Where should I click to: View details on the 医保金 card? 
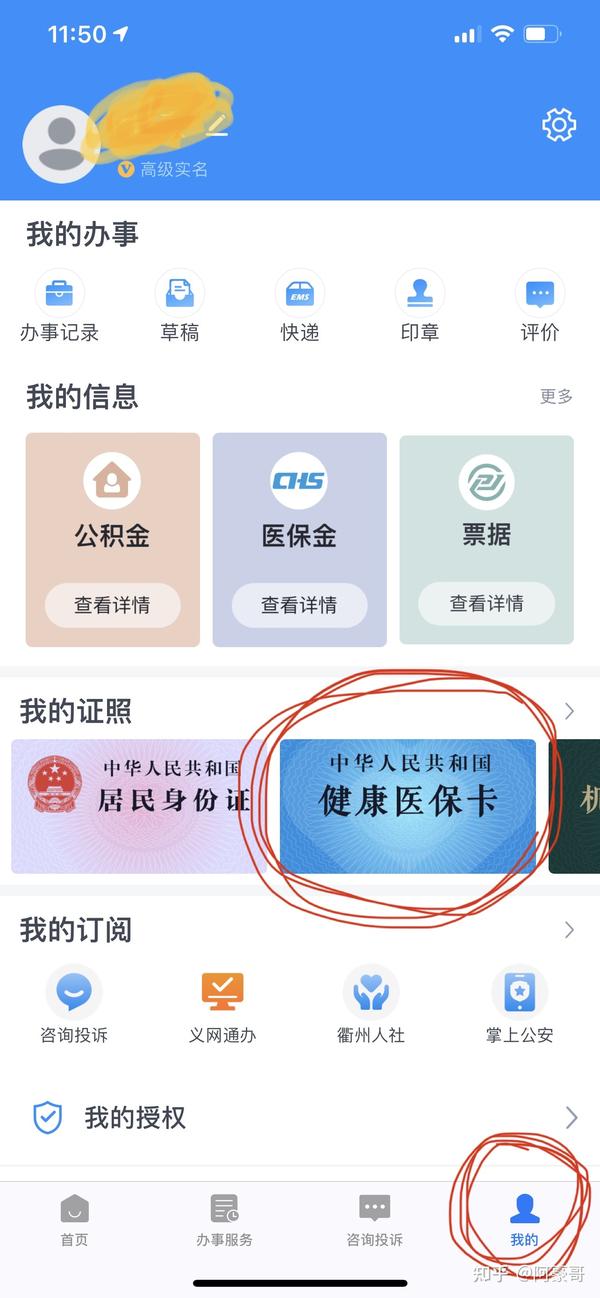click(x=299, y=605)
